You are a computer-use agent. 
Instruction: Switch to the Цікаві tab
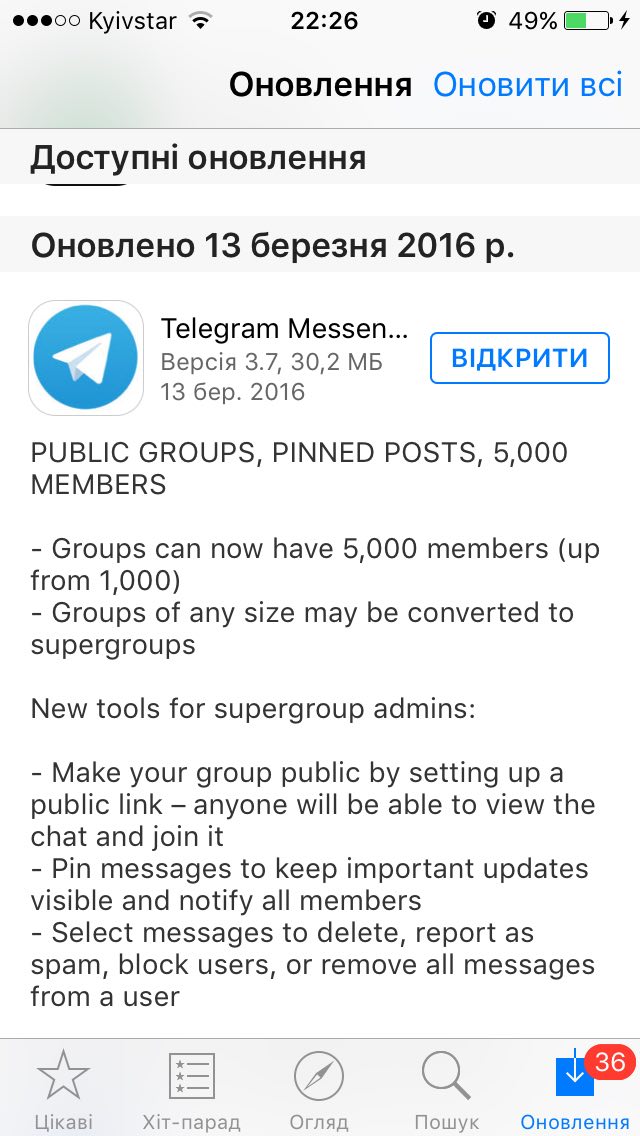[63, 1088]
